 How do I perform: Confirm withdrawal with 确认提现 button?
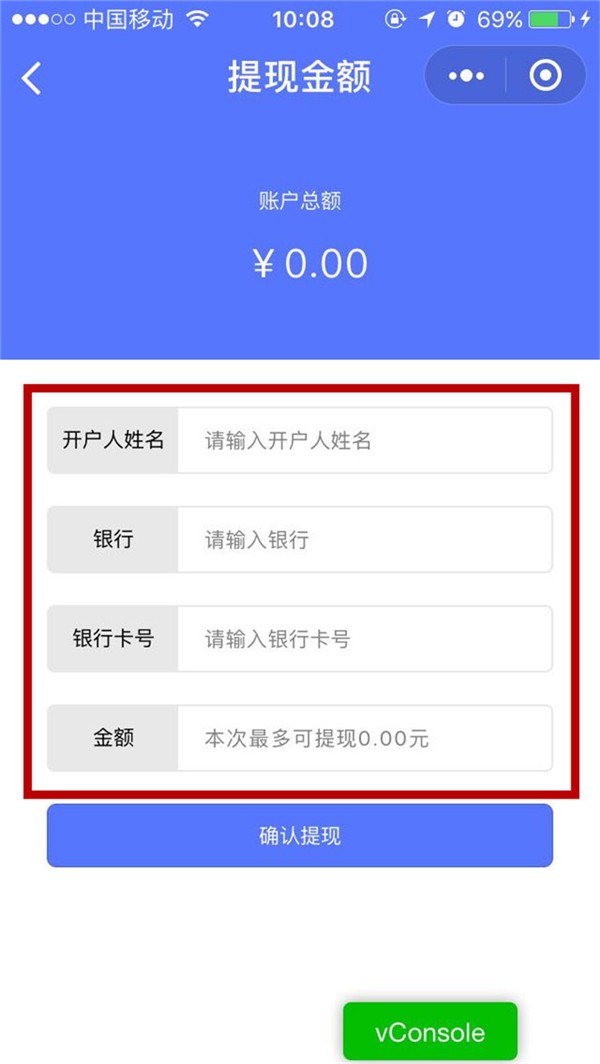tap(300, 835)
